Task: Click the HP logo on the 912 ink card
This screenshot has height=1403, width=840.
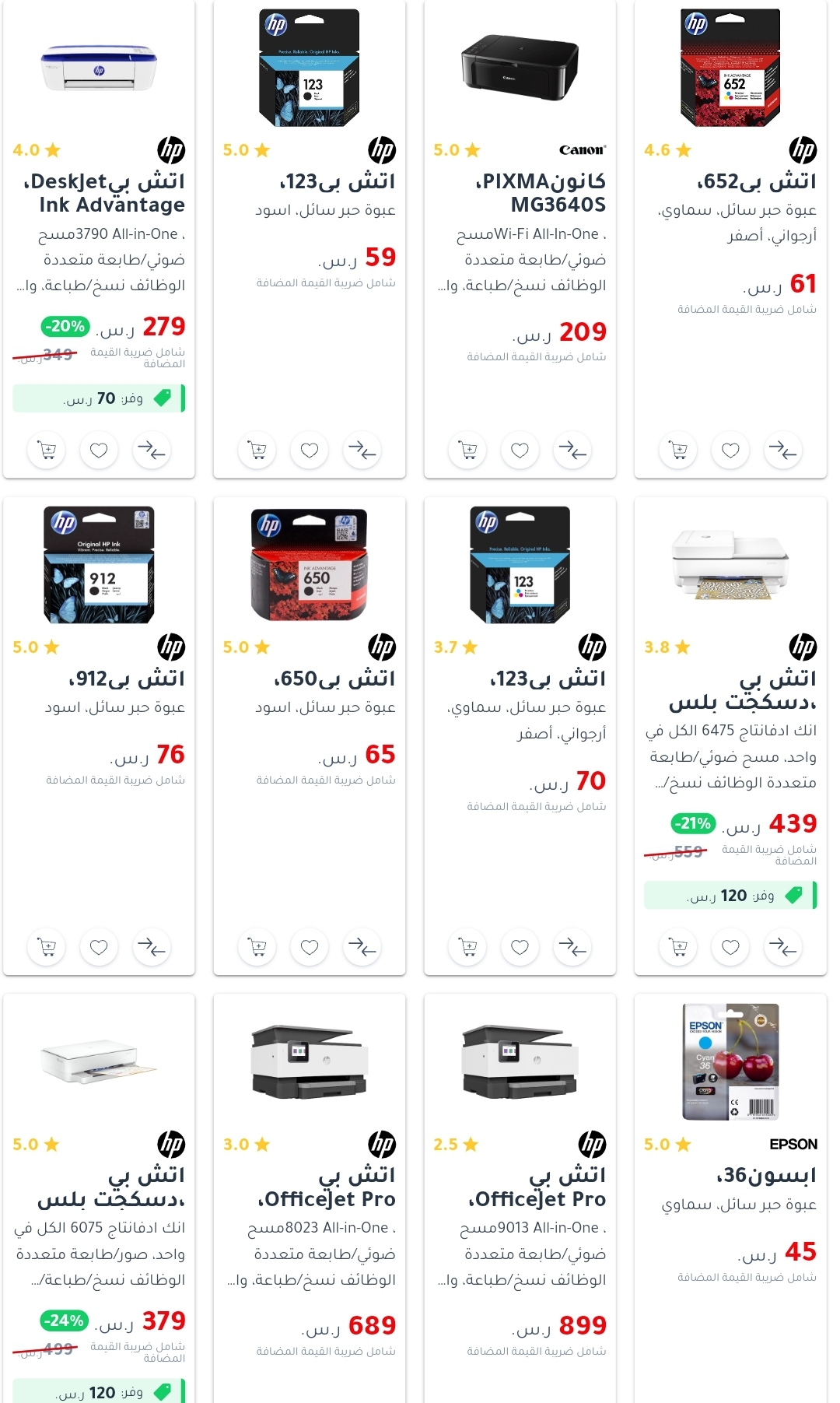Action: pyautogui.click(x=172, y=646)
